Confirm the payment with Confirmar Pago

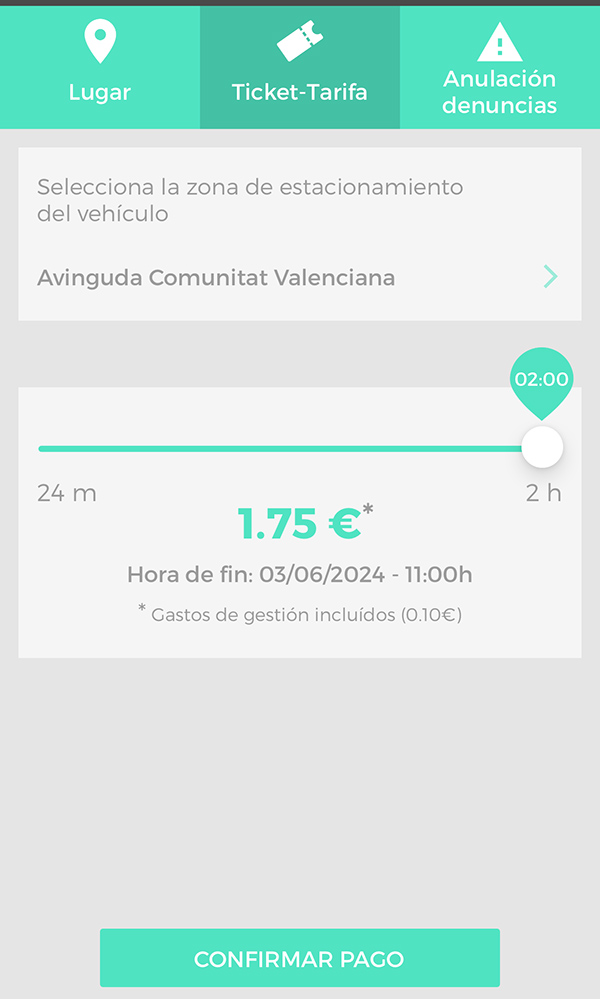(299, 958)
